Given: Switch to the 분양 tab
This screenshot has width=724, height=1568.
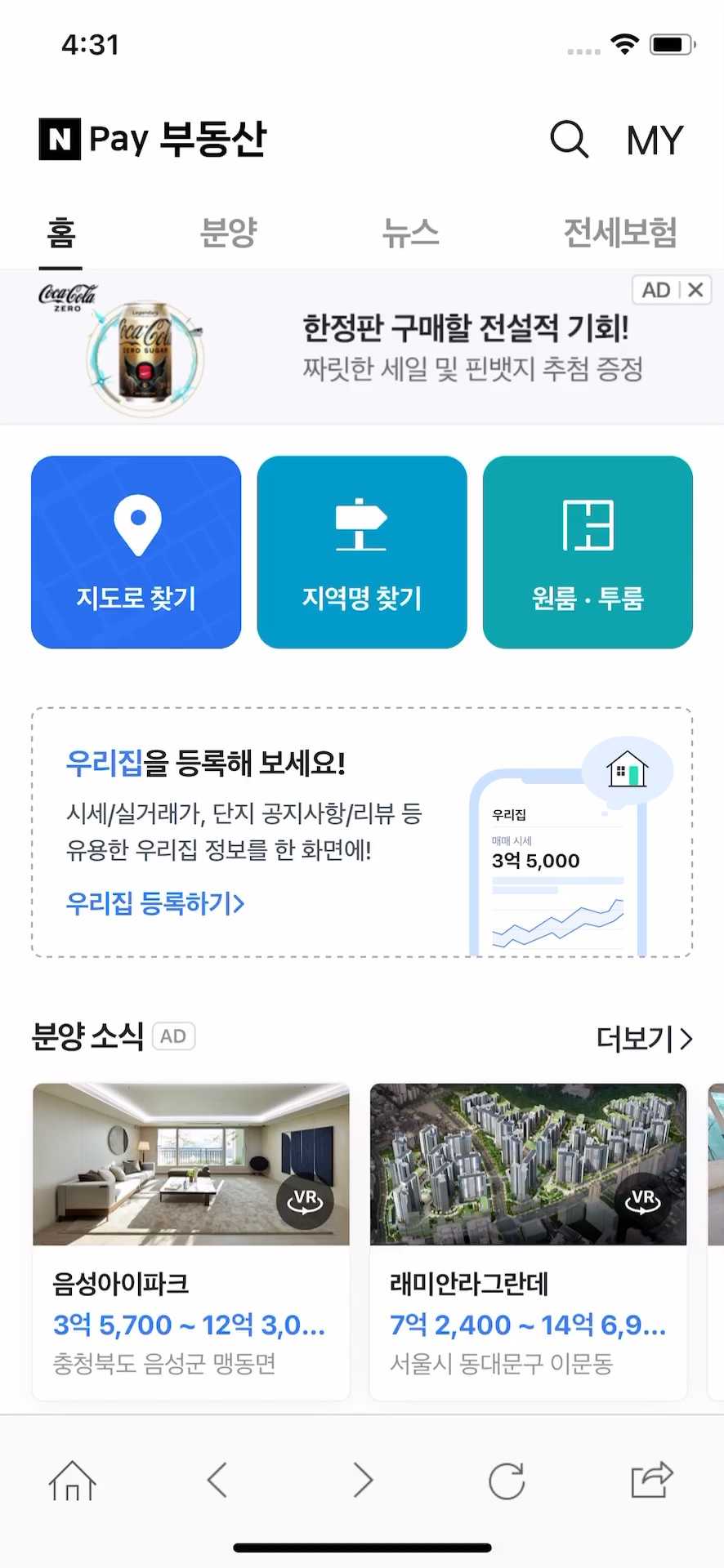Looking at the screenshot, I should [x=227, y=232].
